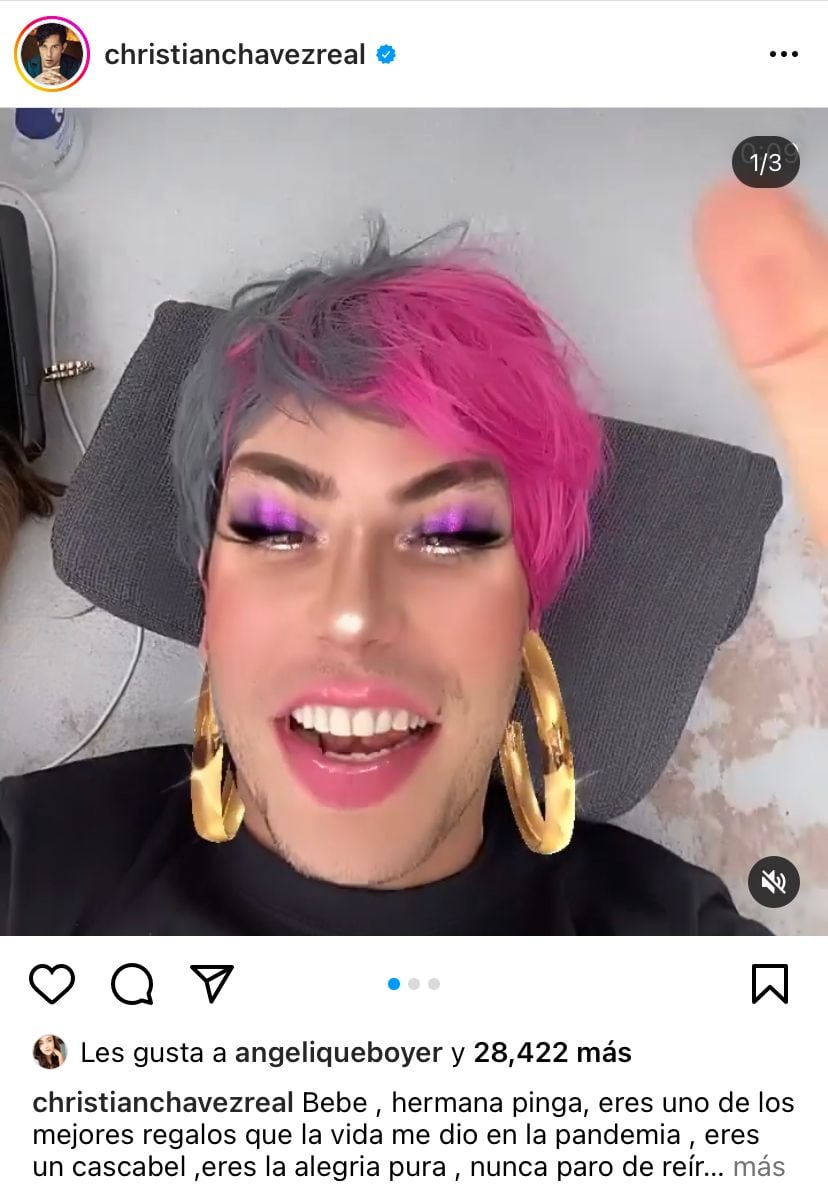Open the christianchavezreal username in header
828x1193 pixels.
coord(235,55)
